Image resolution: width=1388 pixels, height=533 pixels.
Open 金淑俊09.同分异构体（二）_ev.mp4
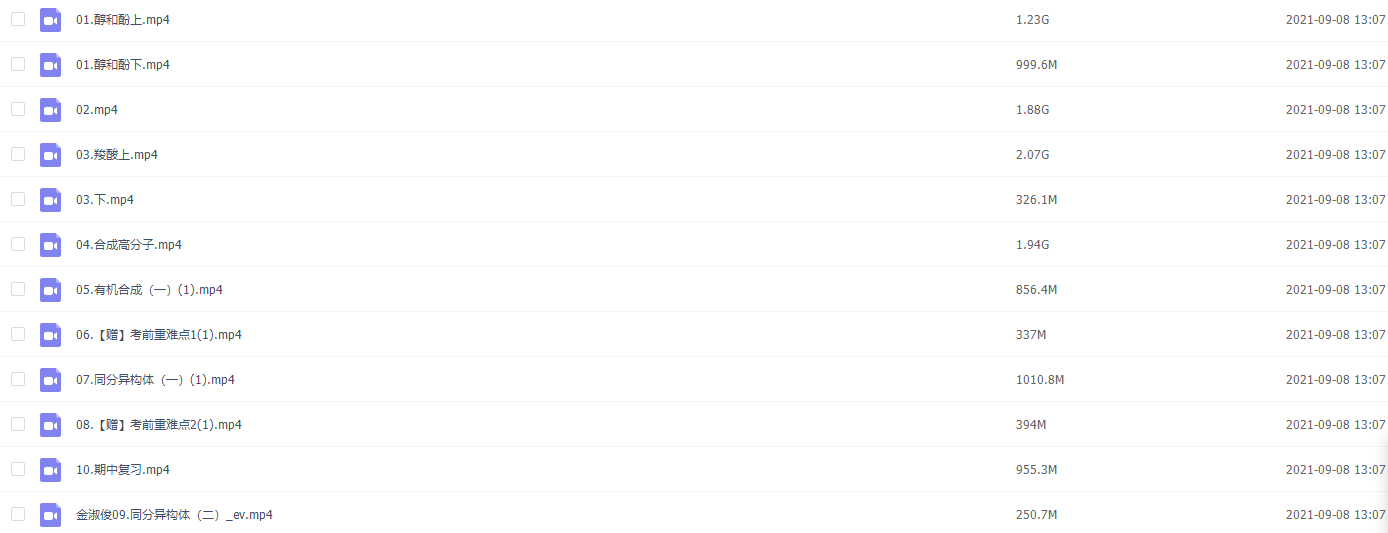pos(174,515)
